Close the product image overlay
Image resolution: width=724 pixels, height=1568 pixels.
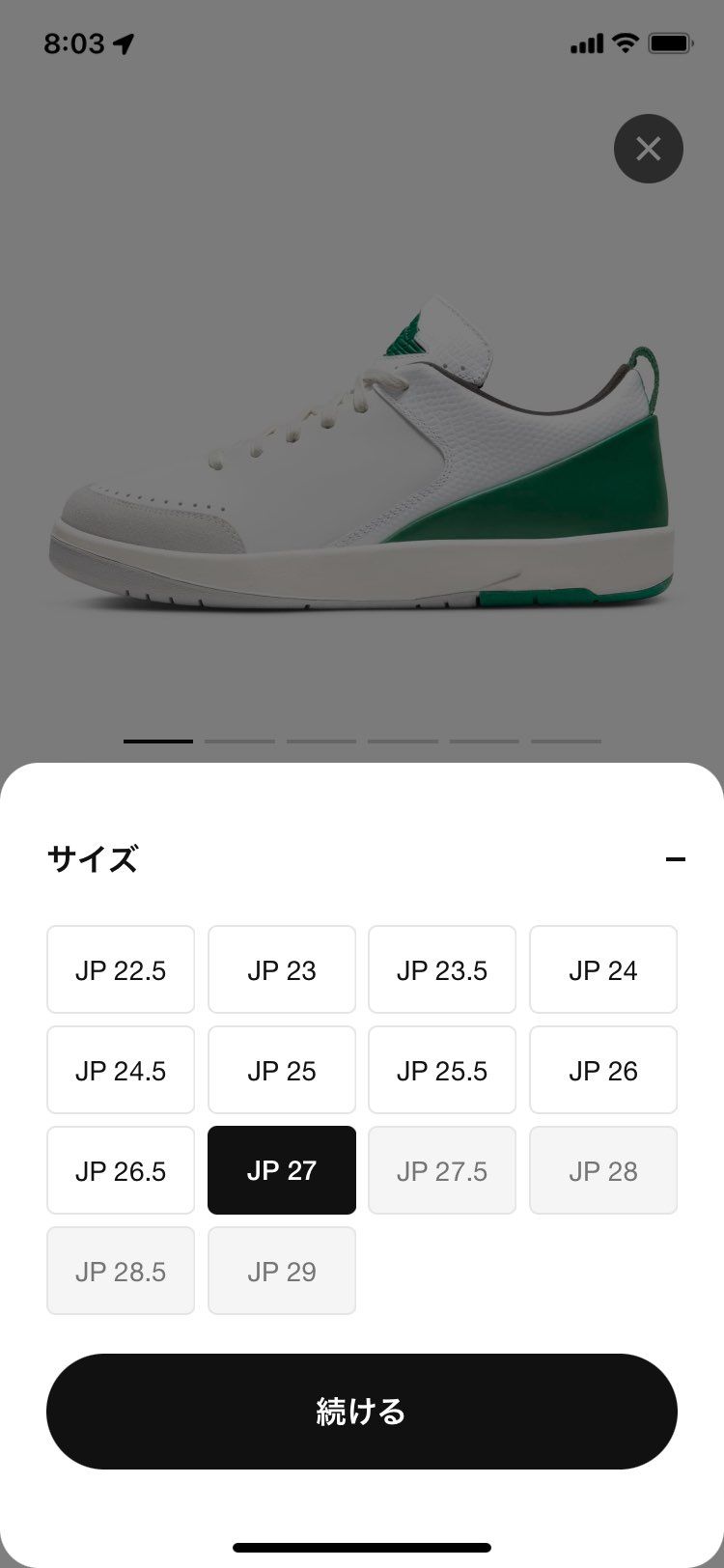click(x=649, y=149)
